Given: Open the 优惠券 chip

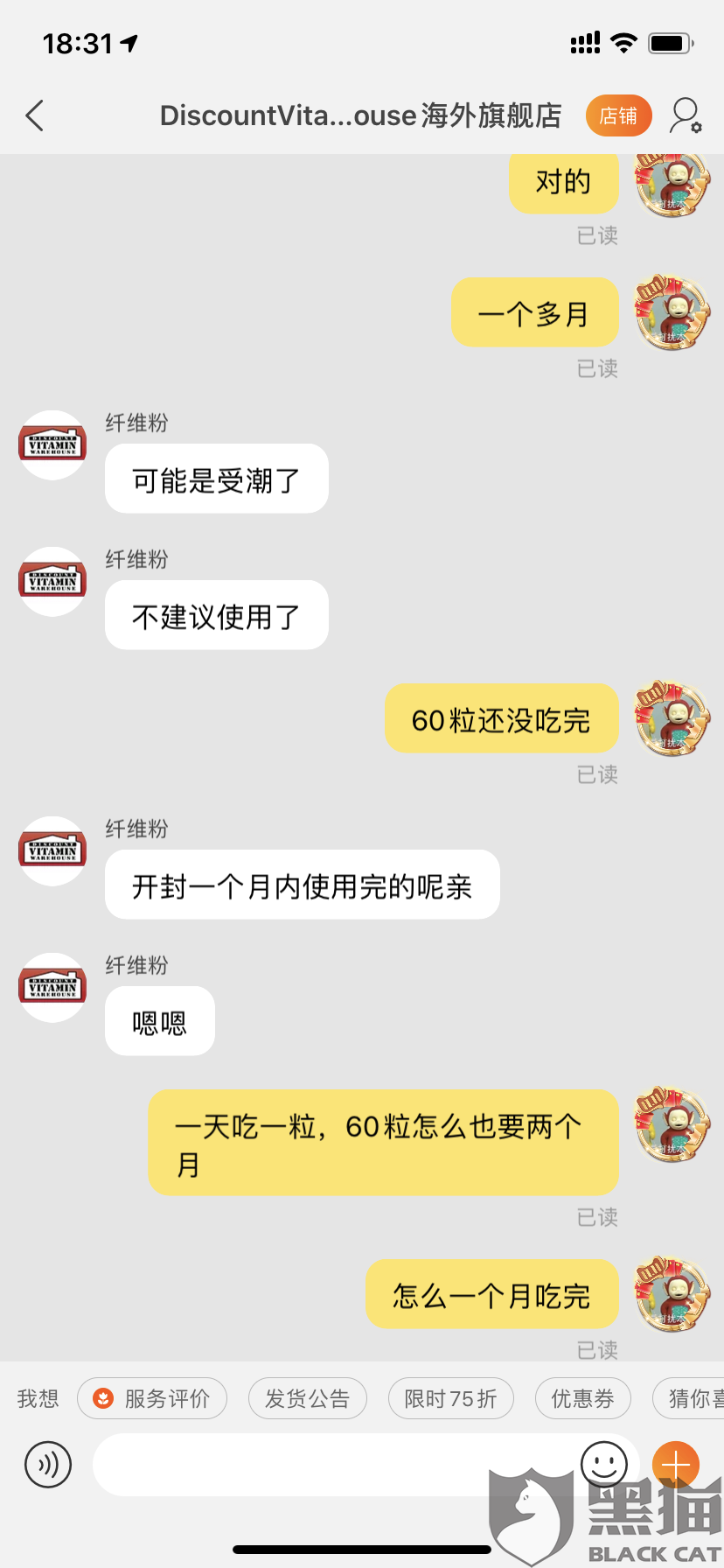Looking at the screenshot, I should [582, 1398].
